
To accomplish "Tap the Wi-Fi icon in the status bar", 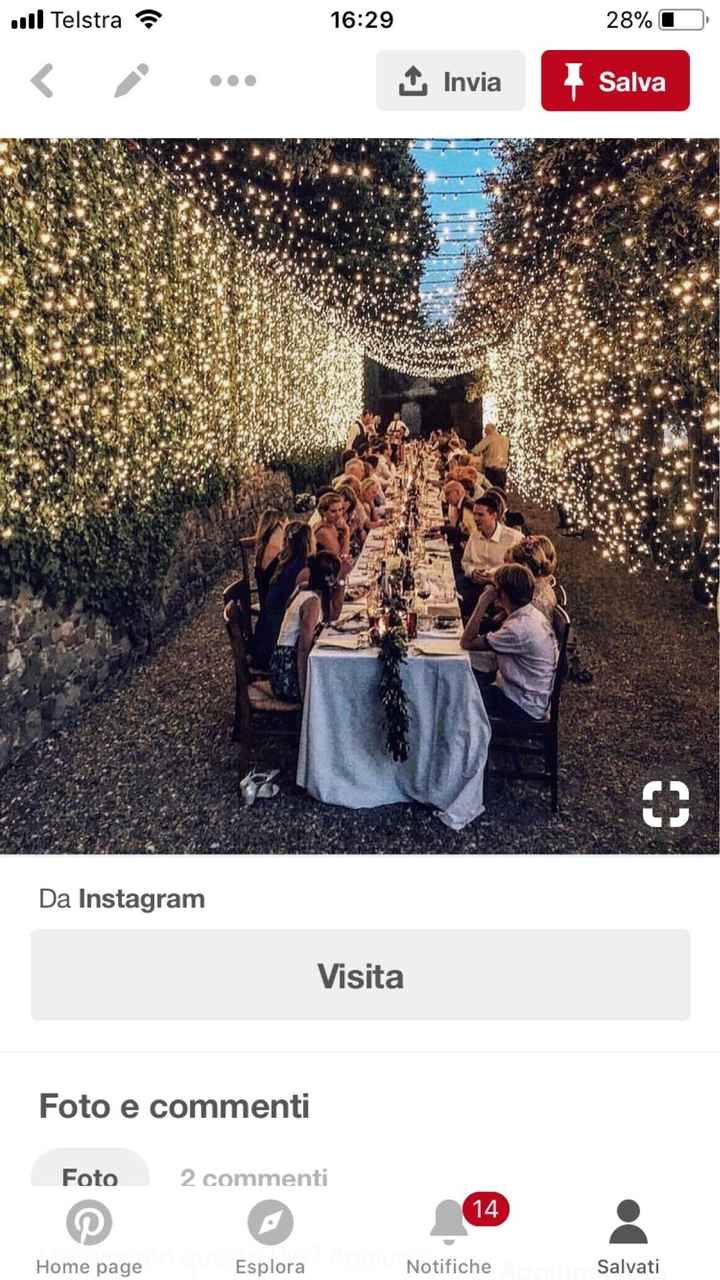I will tap(146, 17).
